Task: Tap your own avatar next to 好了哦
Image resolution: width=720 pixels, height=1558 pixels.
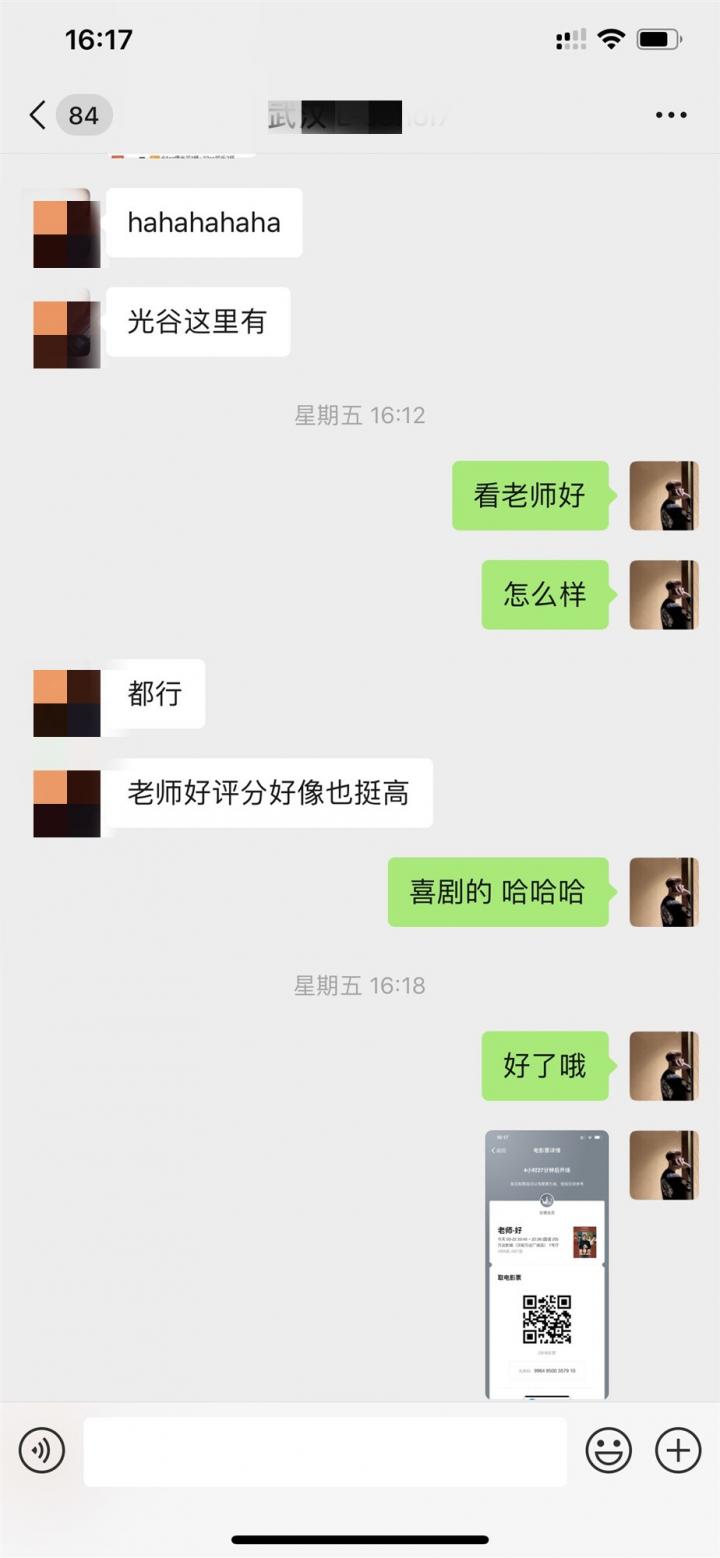Action: [x=664, y=1066]
